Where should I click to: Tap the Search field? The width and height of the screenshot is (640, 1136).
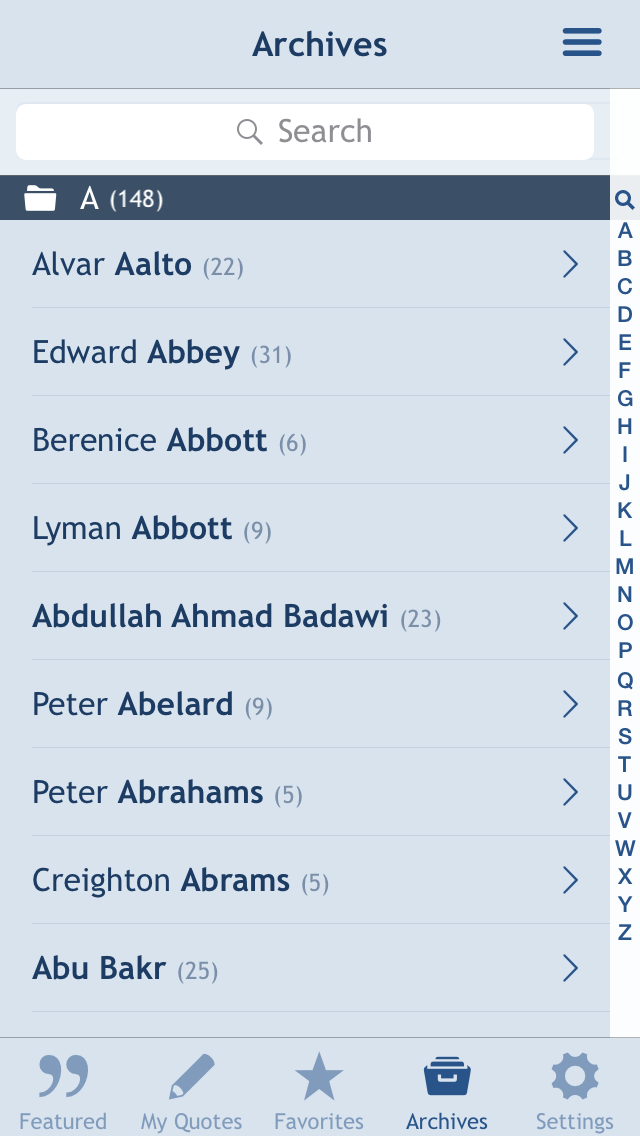304,132
